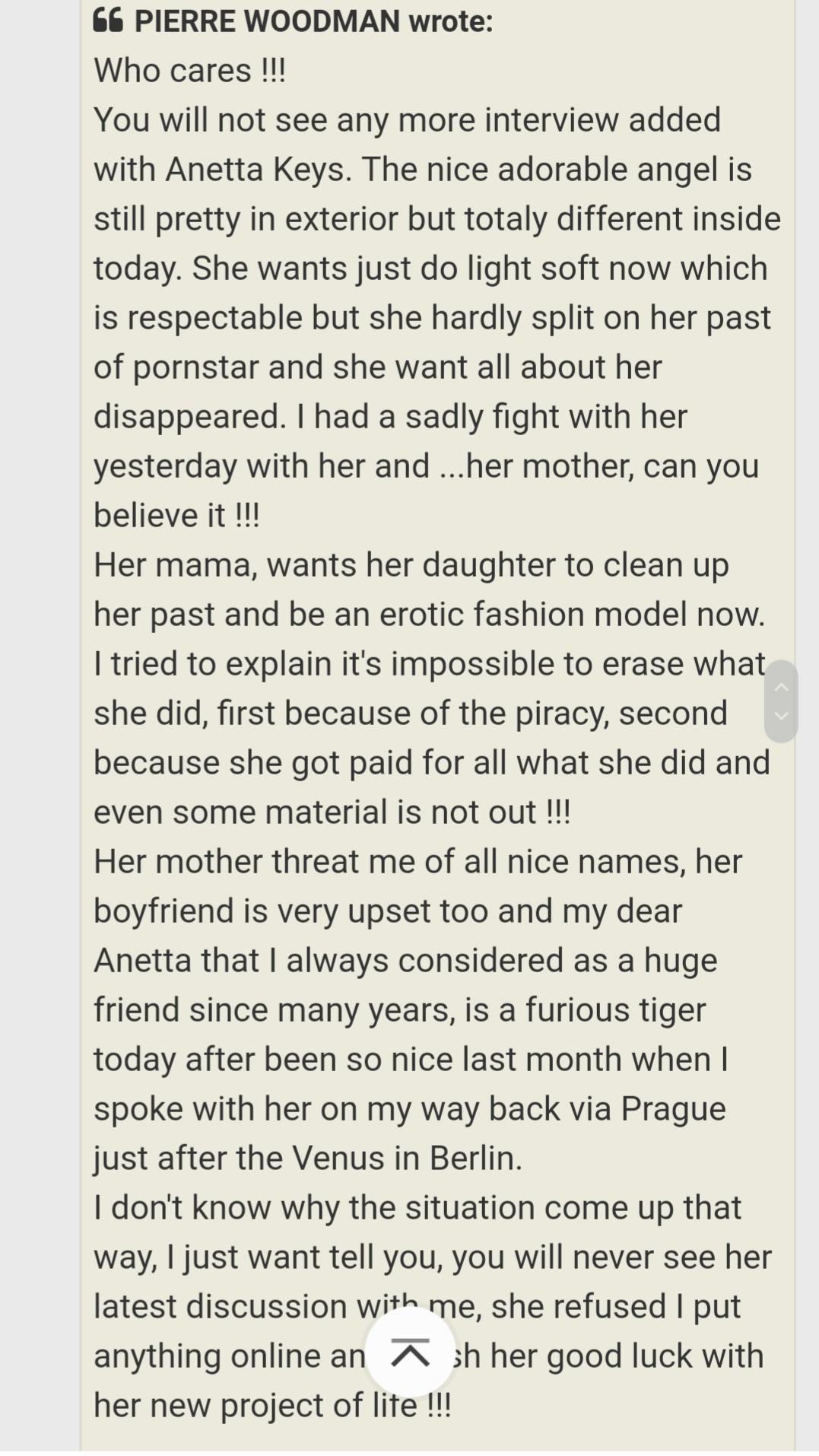This screenshot has width=819, height=1456.
Task: Tap the up chevron on the side scroller
Action: 781,687
